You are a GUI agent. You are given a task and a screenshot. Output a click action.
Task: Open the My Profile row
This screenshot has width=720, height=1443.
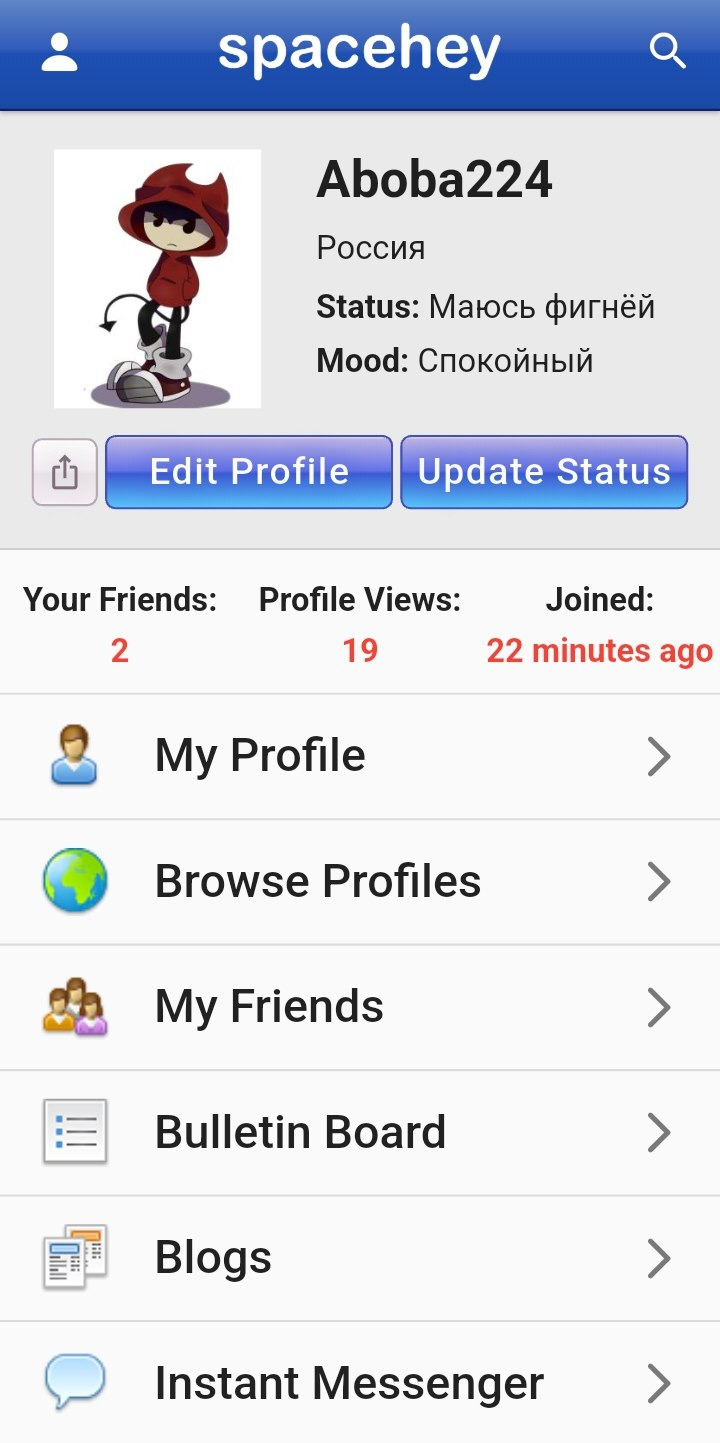click(x=360, y=757)
